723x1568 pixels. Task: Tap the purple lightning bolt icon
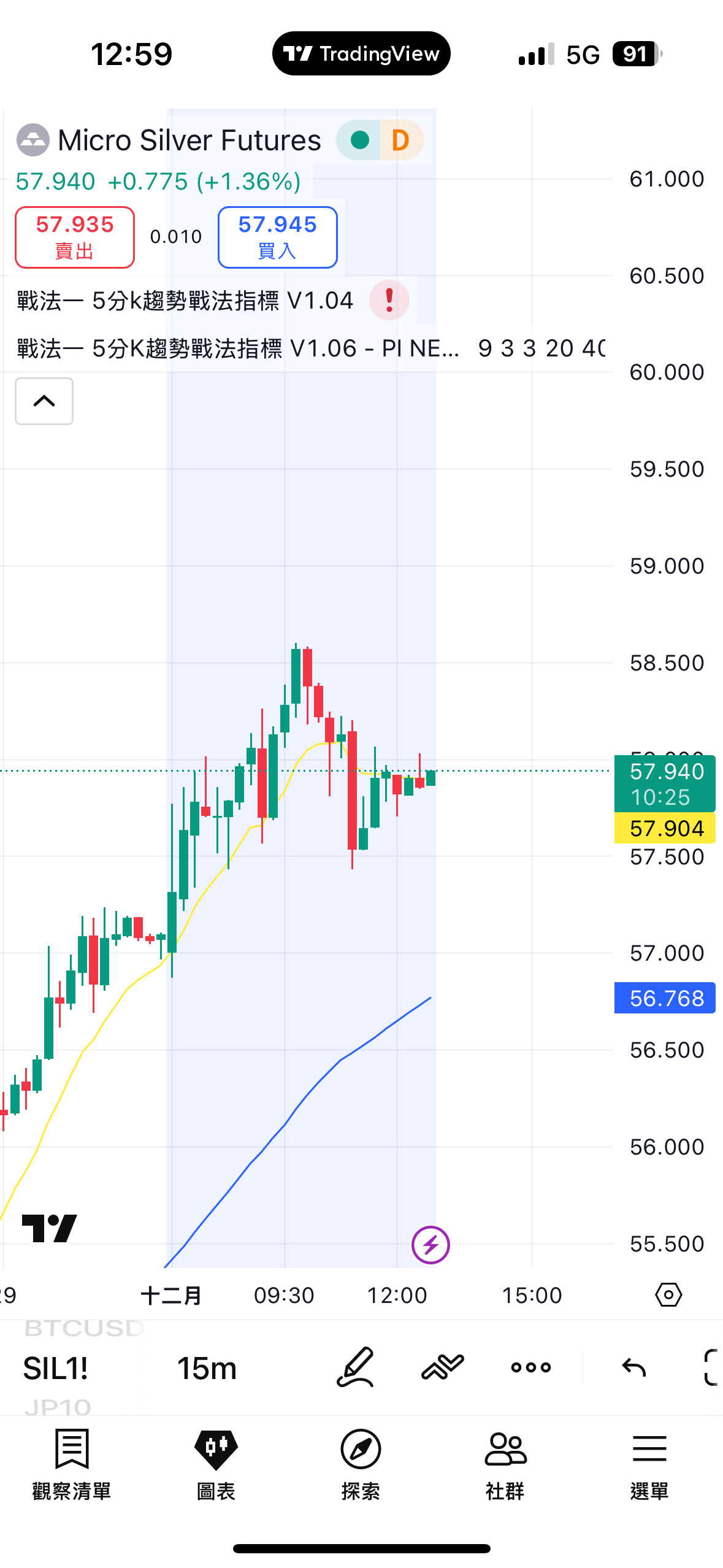(430, 1245)
